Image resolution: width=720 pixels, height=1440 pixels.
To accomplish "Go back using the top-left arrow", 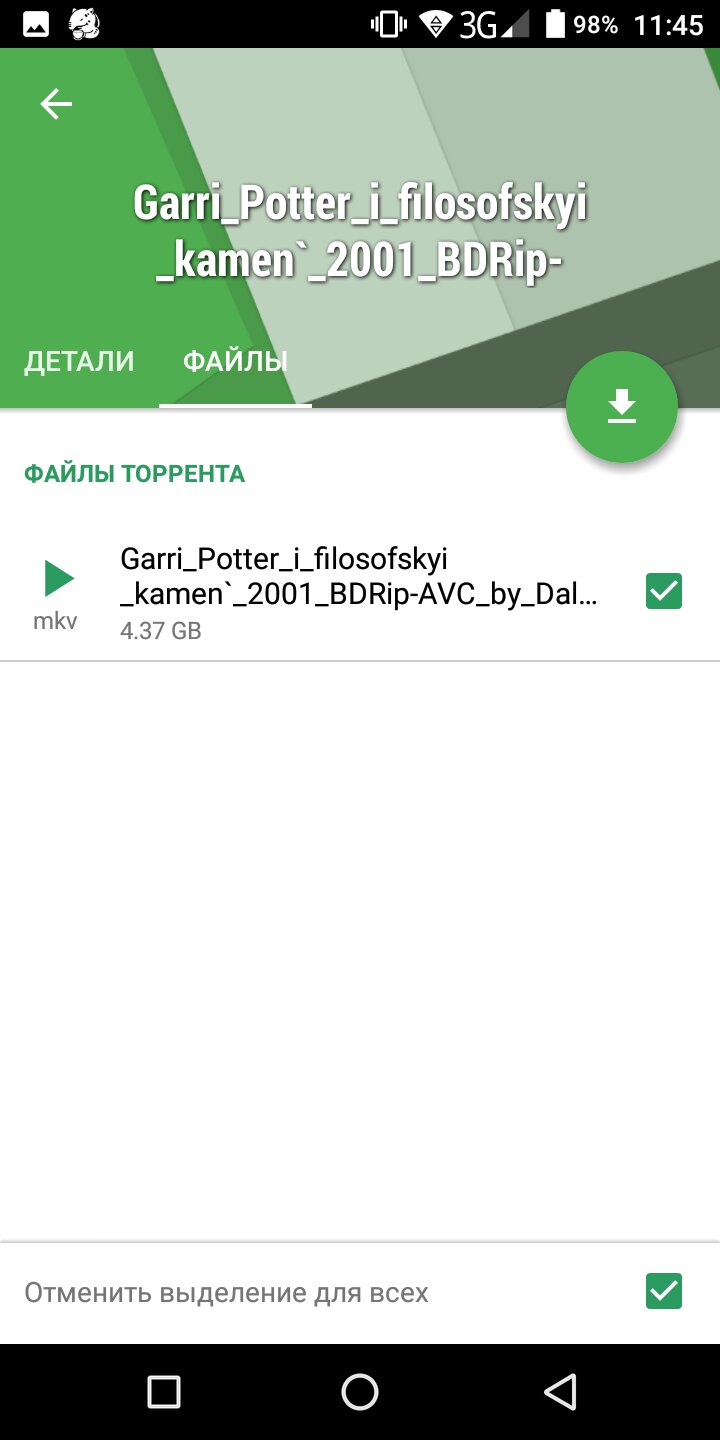I will coord(56,104).
